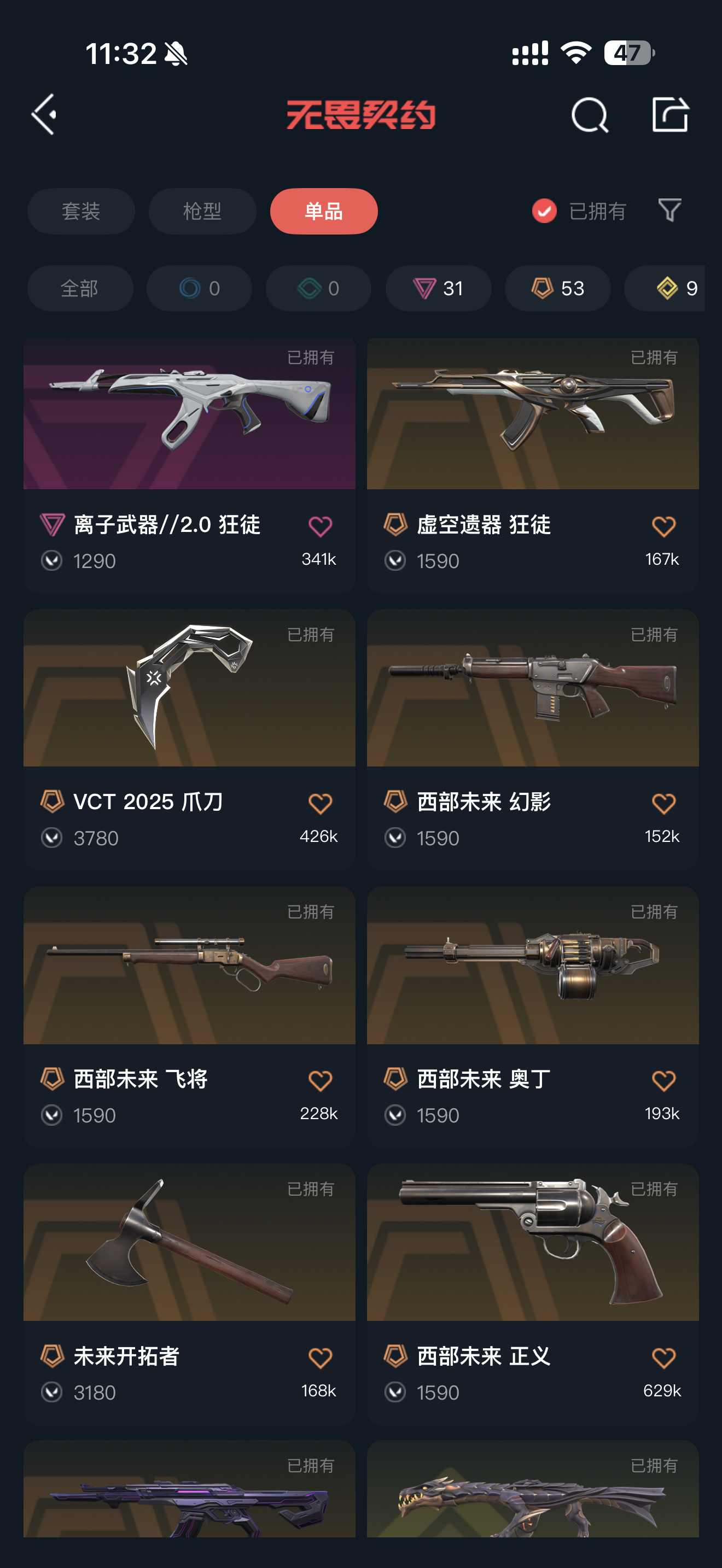722x1568 pixels.
Task: Favorite the 西部未来 幻影 skin
Action: pyautogui.click(x=663, y=804)
